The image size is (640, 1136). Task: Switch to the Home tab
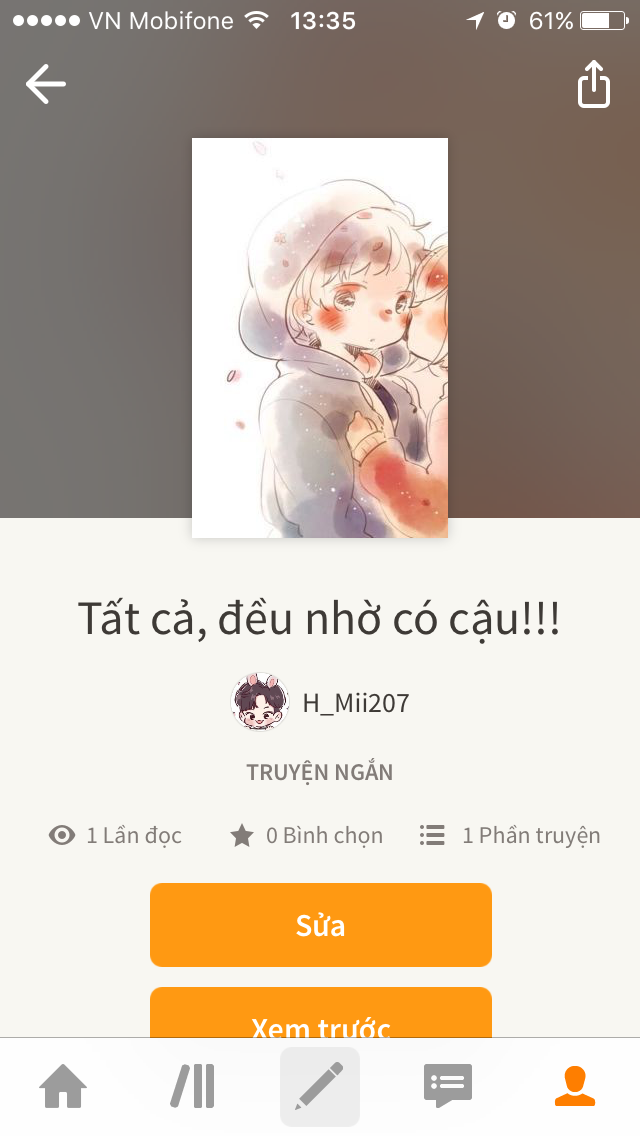pyautogui.click(x=63, y=1086)
